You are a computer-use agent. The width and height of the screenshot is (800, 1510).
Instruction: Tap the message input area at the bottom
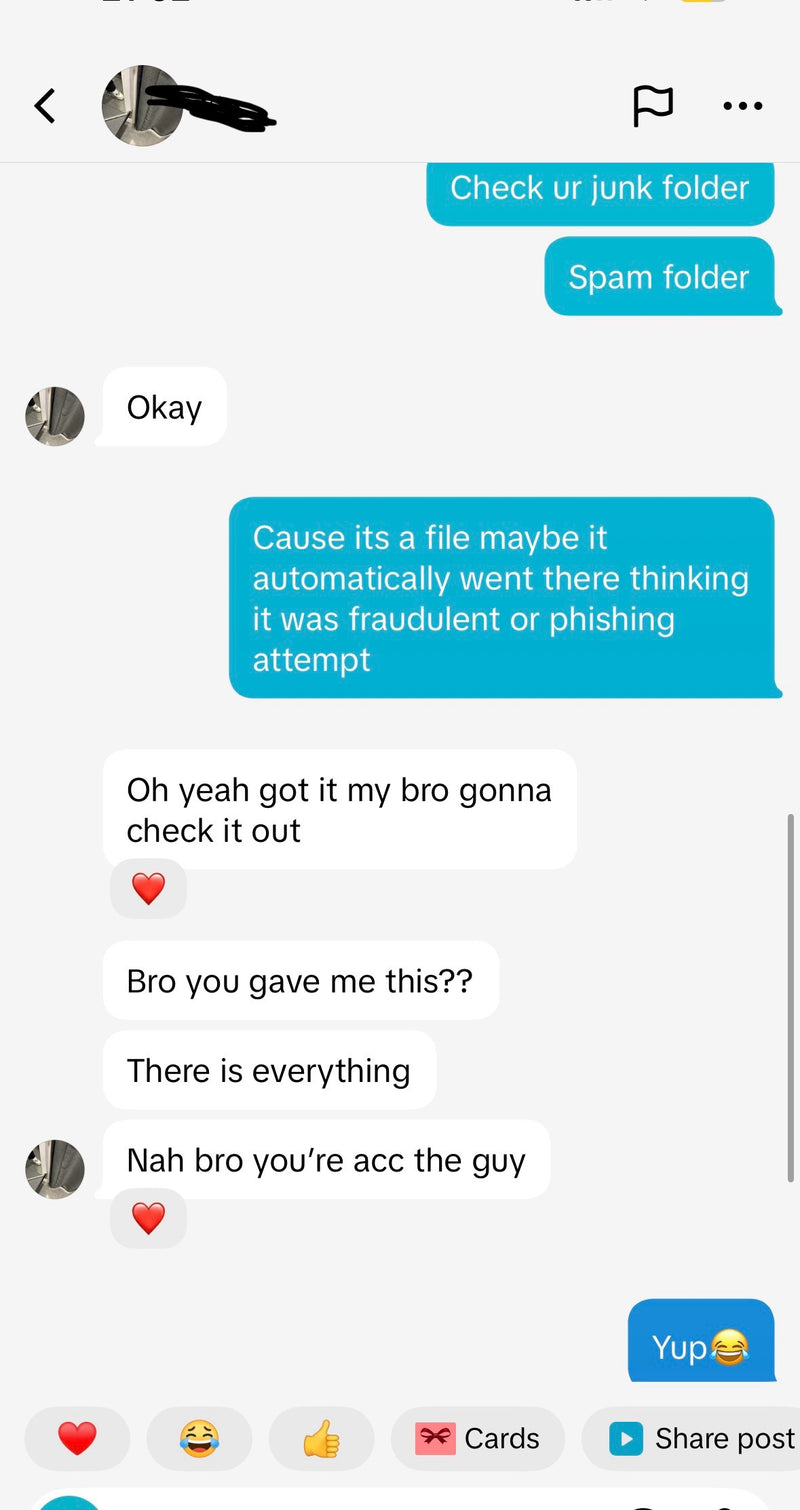click(x=400, y=1500)
